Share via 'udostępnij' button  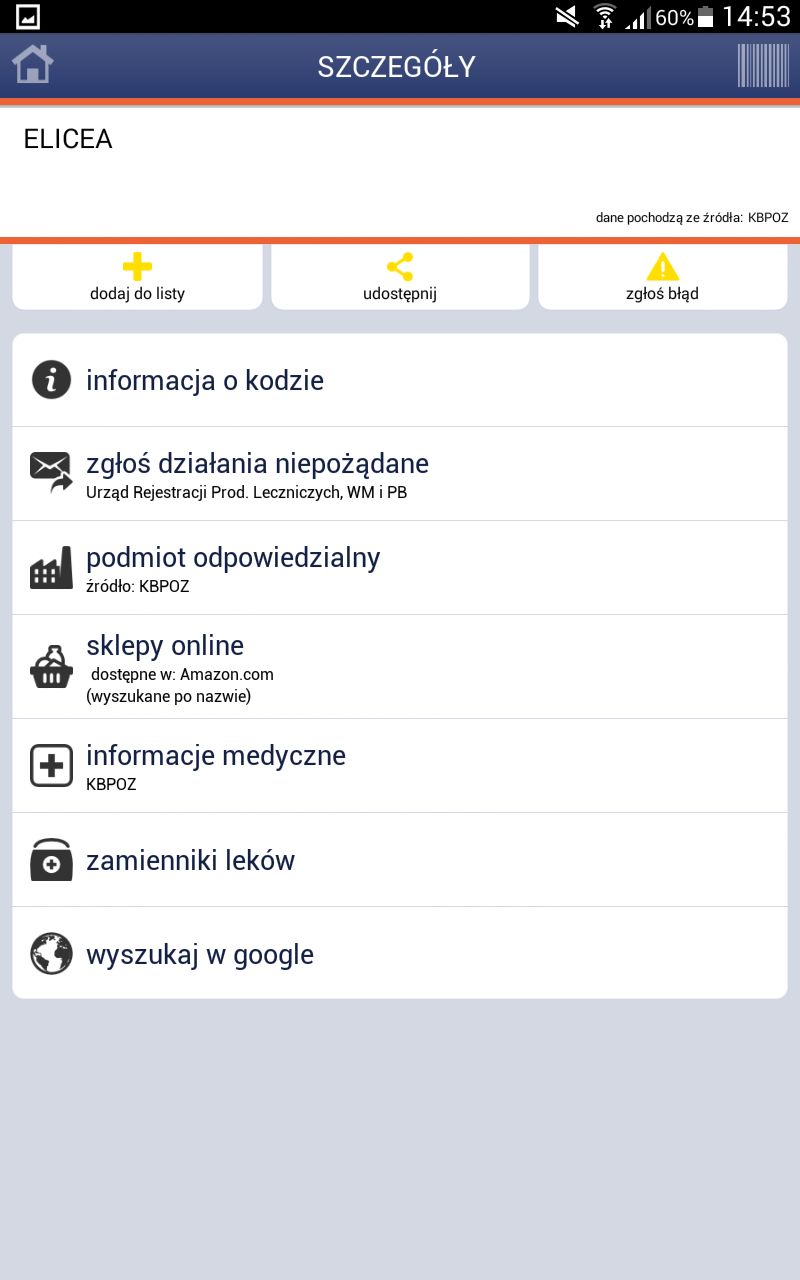[400, 277]
